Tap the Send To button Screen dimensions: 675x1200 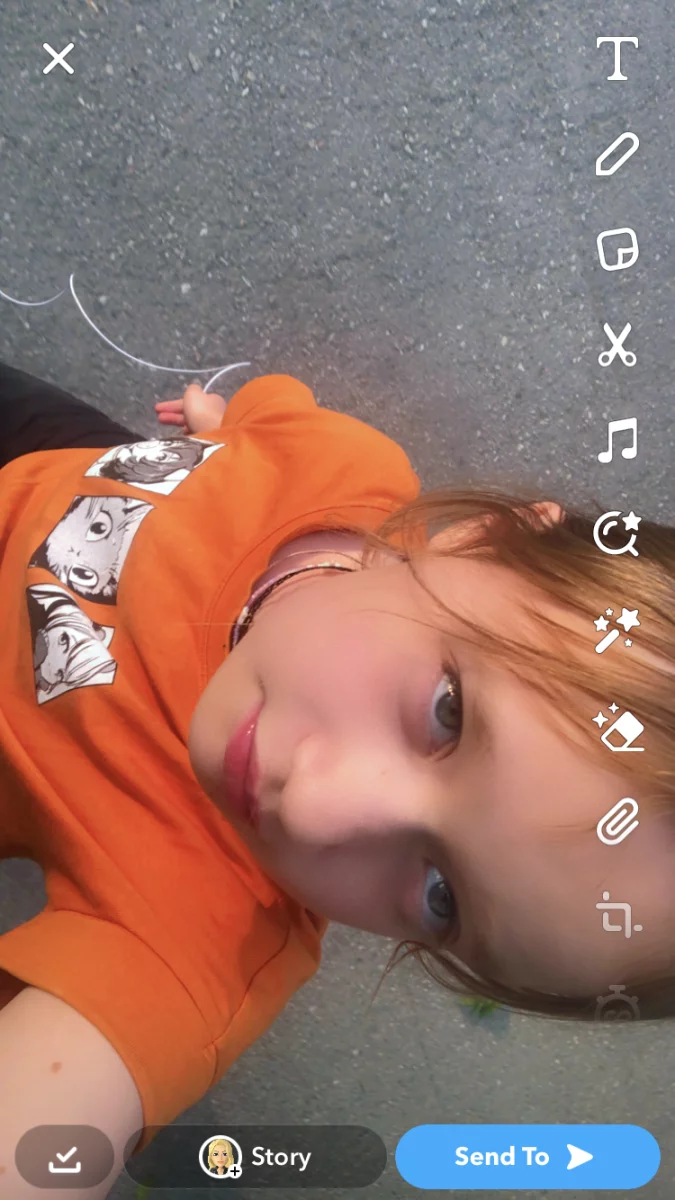tap(528, 1157)
